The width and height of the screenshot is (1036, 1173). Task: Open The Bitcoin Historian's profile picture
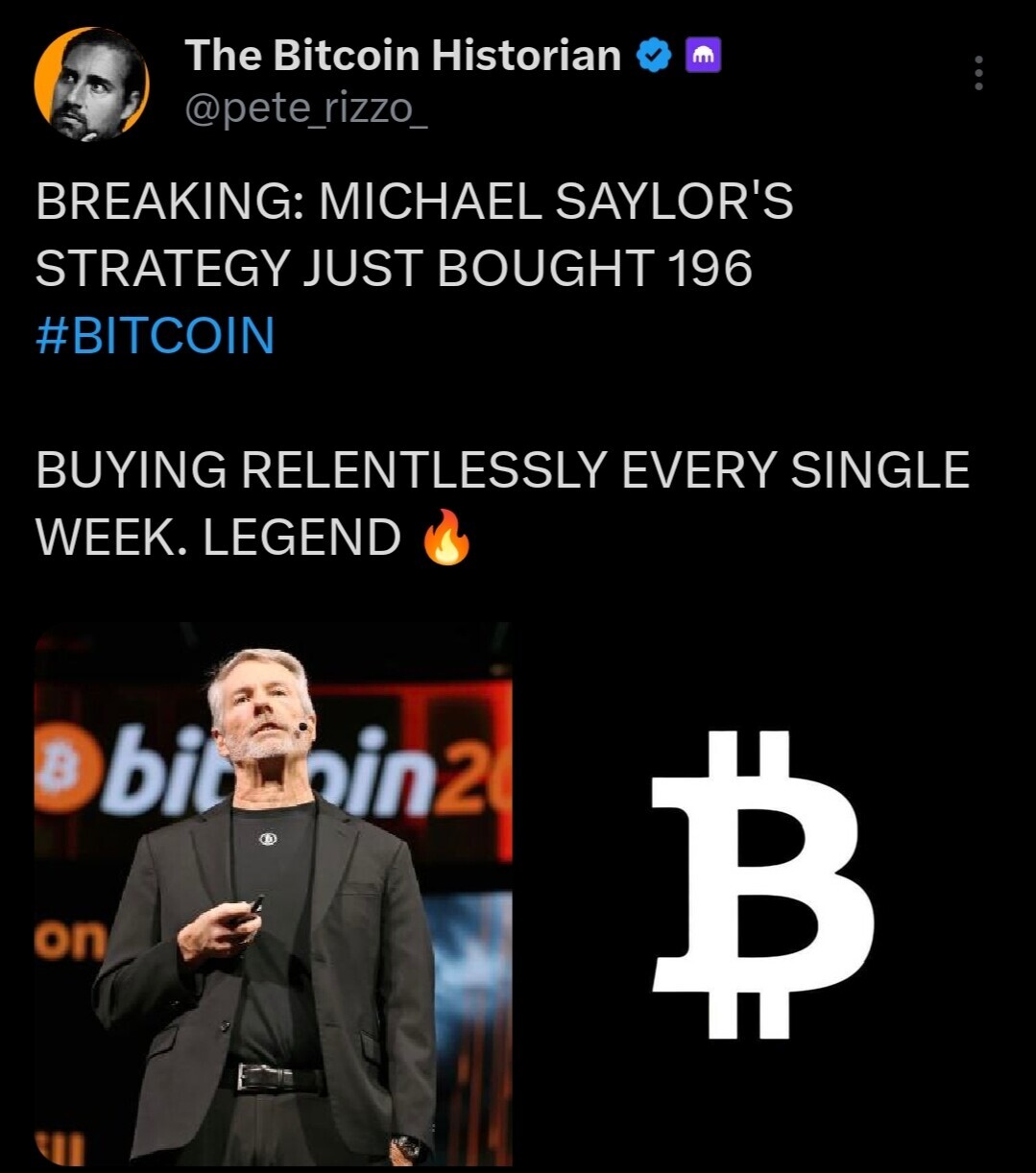[x=91, y=84]
